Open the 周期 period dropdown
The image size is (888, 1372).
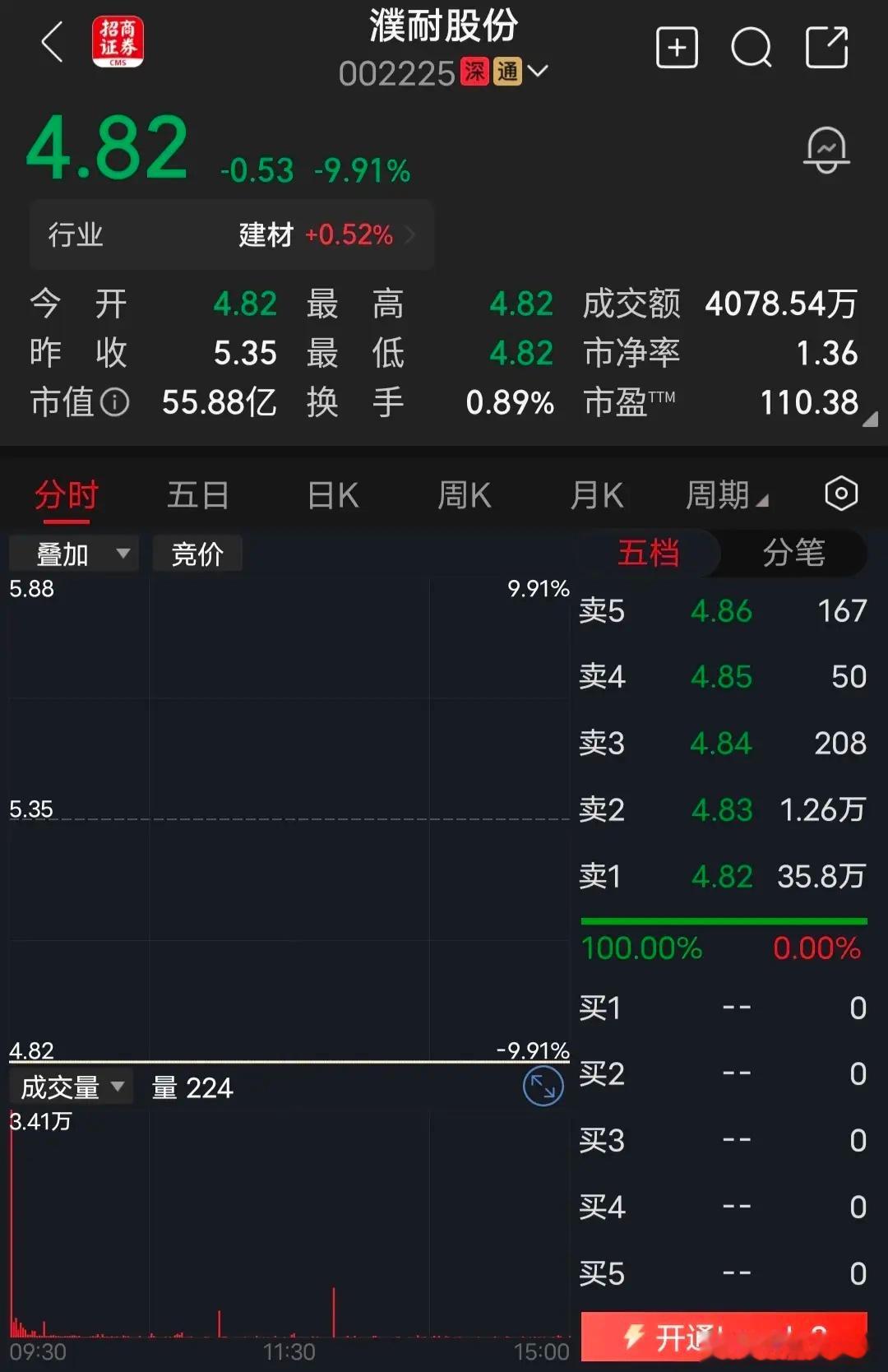pyautogui.click(x=727, y=495)
